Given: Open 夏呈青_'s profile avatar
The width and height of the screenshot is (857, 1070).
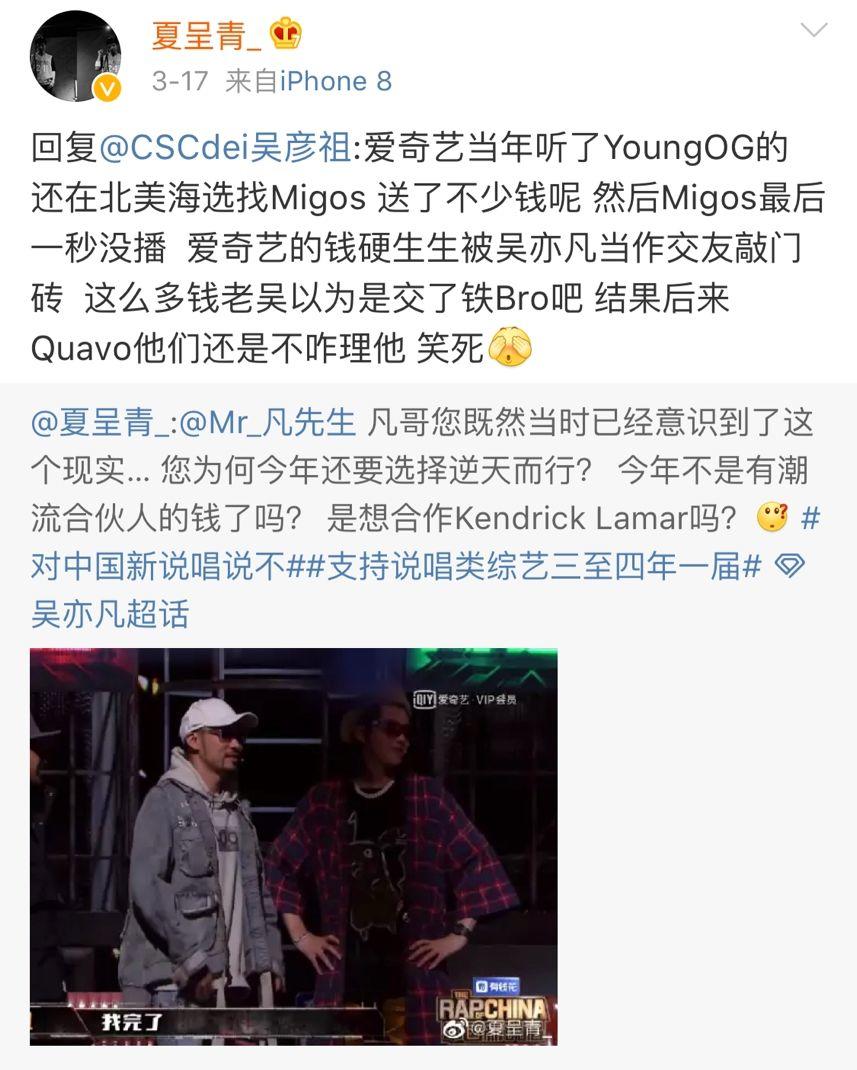Looking at the screenshot, I should (x=75, y=56).
